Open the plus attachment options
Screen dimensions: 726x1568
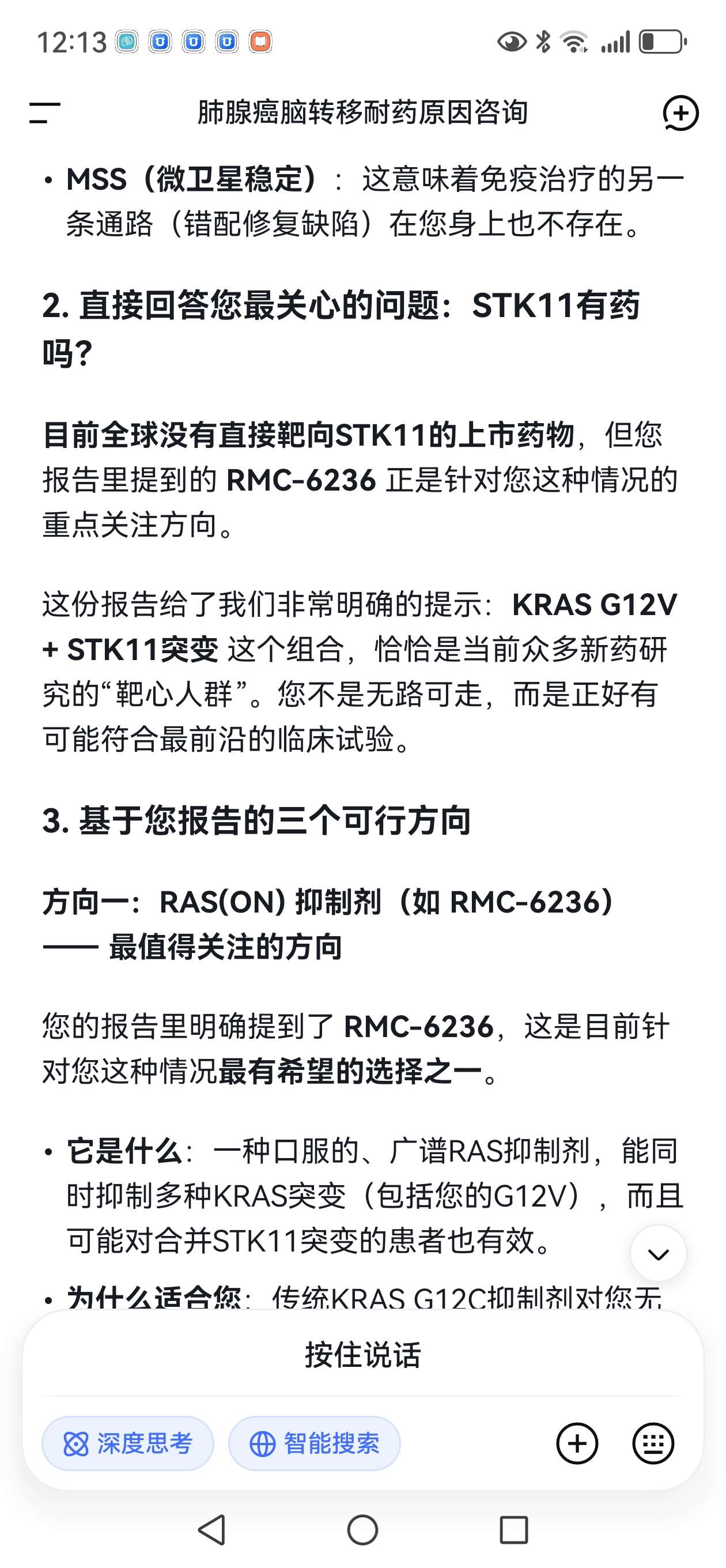pyautogui.click(x=577, y=1443)
